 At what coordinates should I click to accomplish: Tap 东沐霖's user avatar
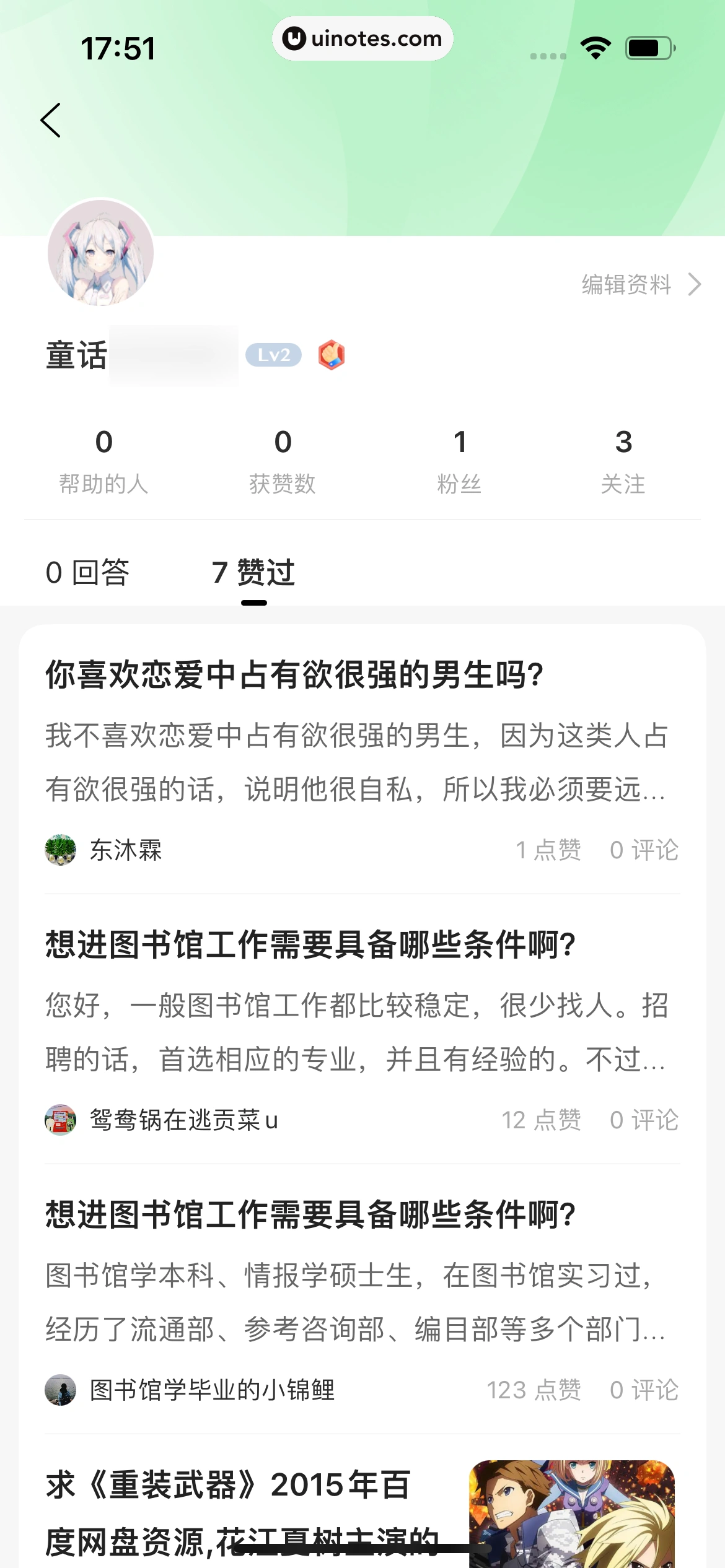click(60, 850)
